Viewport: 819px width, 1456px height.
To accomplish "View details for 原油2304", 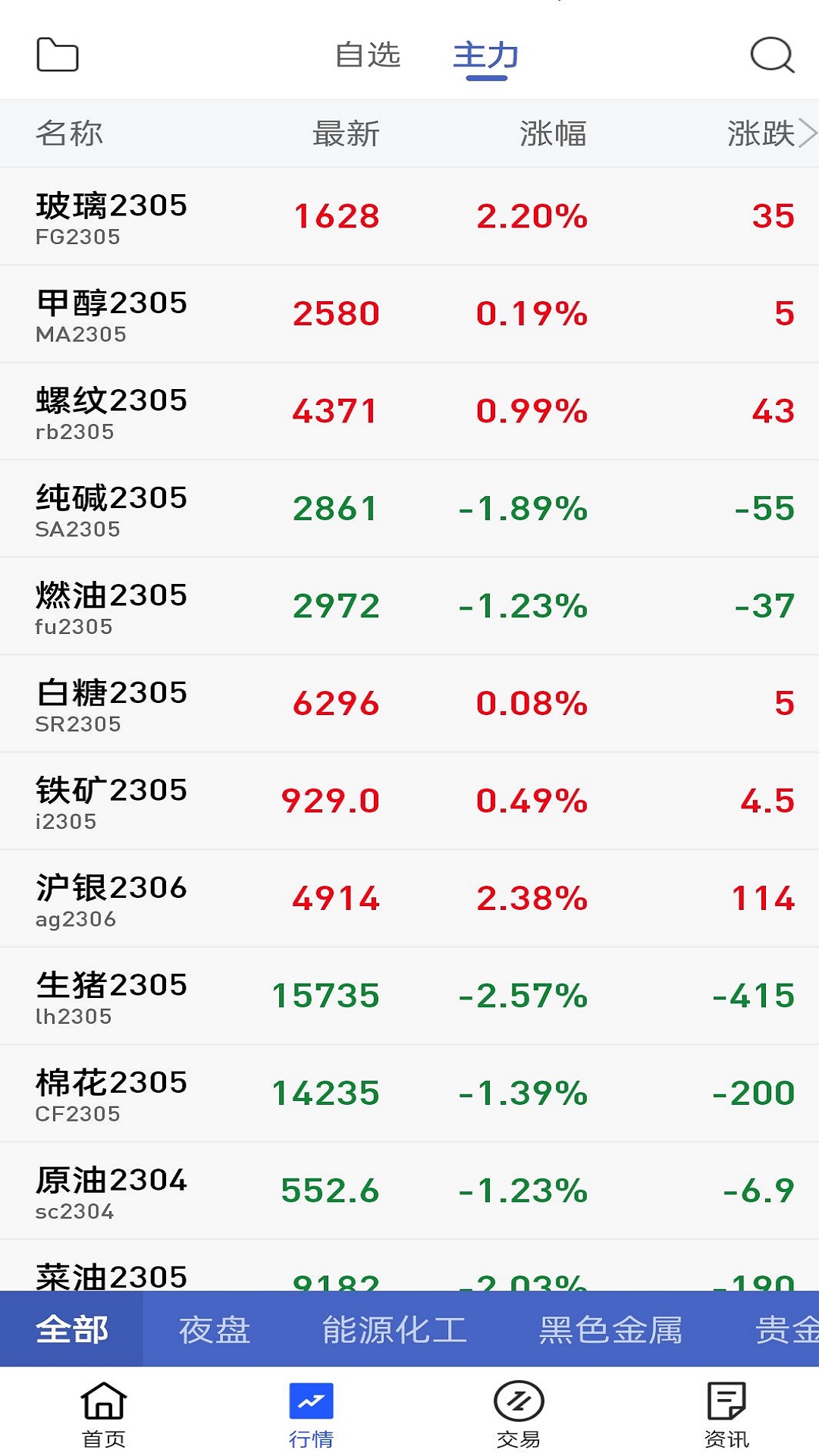I will [409, 1191].
